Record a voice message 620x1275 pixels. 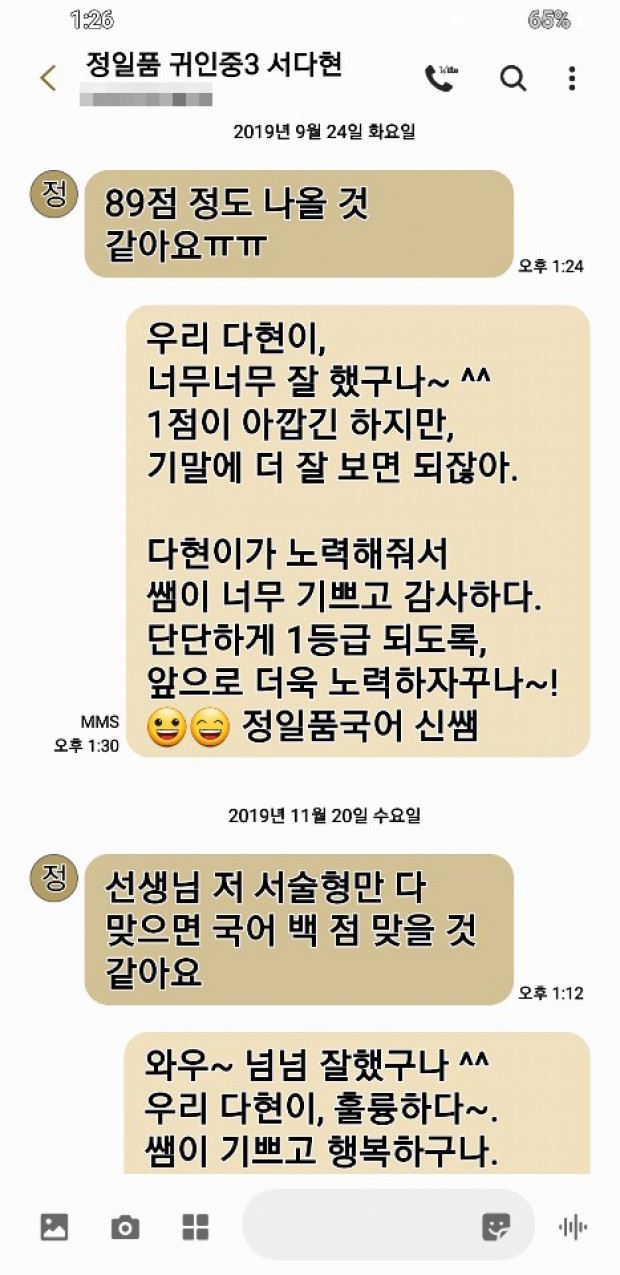pos(572,1227)
